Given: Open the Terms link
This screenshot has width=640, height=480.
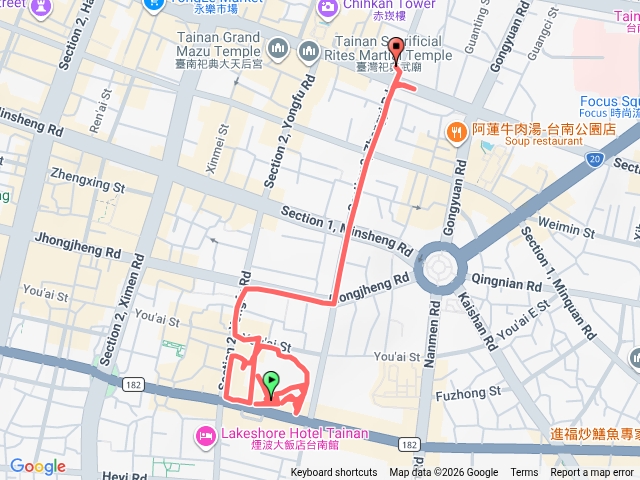Looking at the screenshot, I should coord(523,473).
